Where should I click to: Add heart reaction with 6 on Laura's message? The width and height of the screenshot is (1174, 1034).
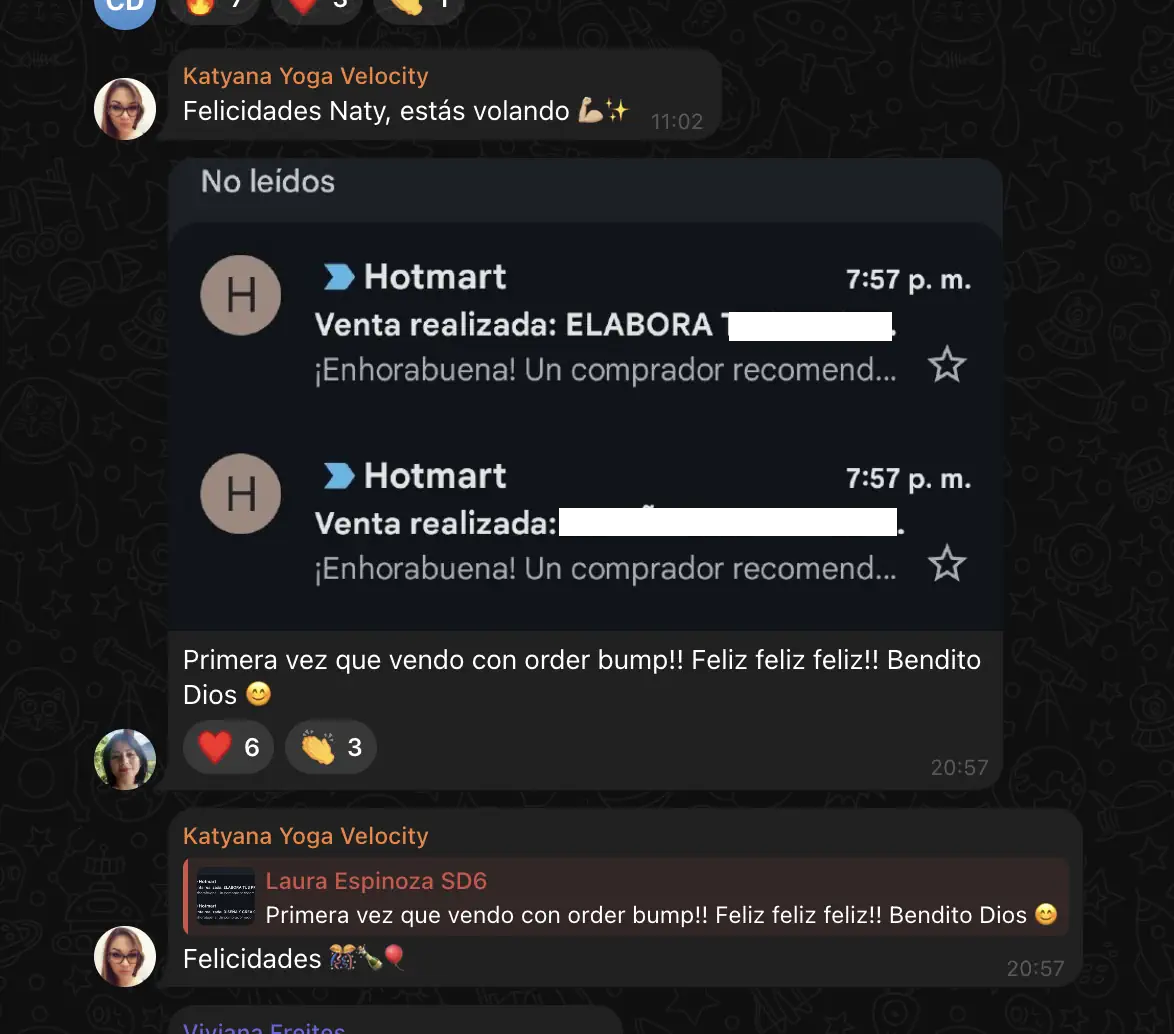pos(228,747)
